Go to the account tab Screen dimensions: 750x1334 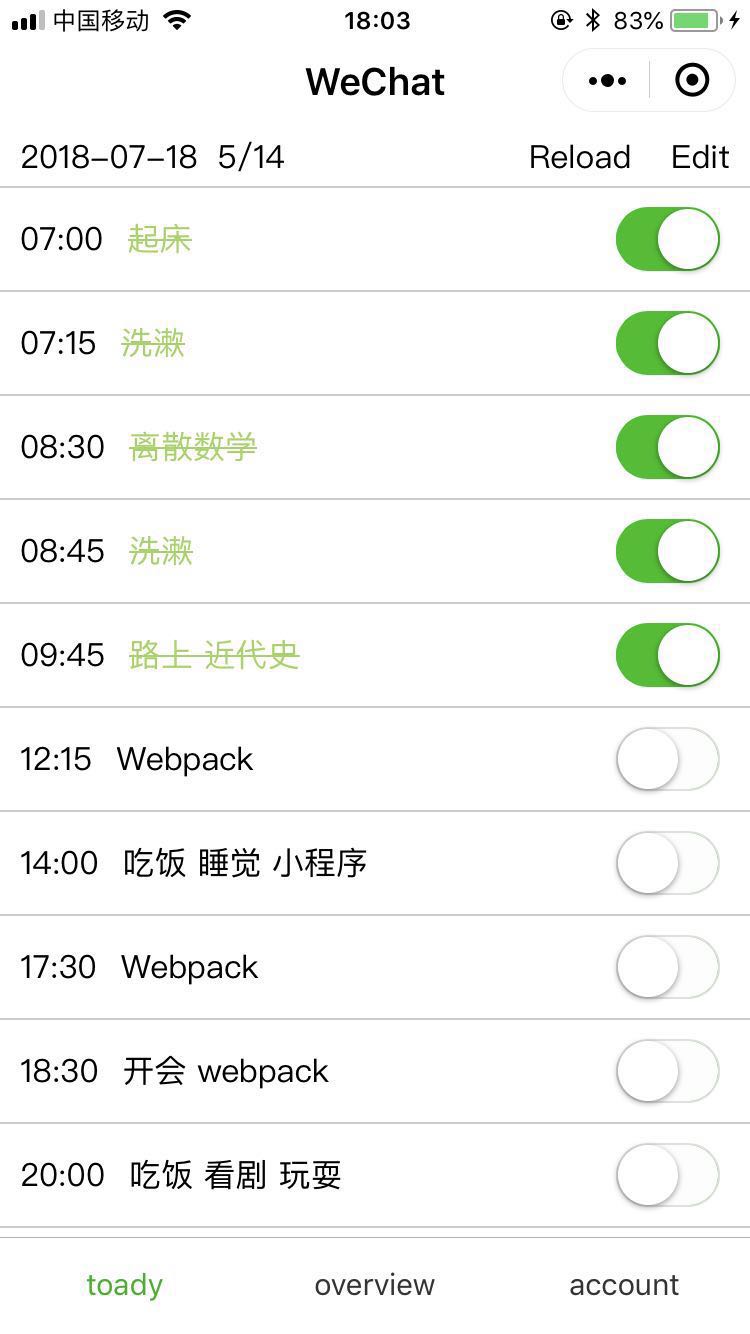[x=624, y=1285]
